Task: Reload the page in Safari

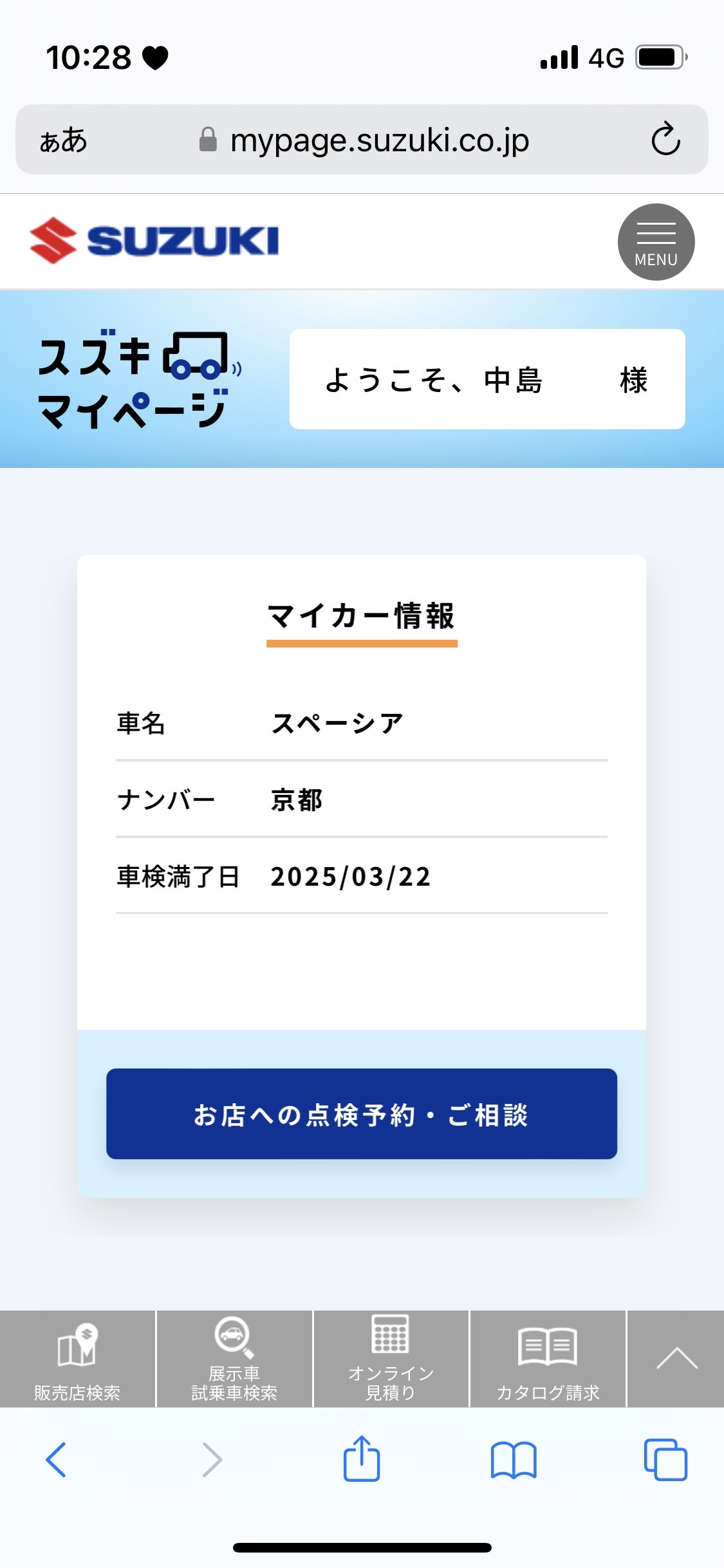Action: coord(665,139)
